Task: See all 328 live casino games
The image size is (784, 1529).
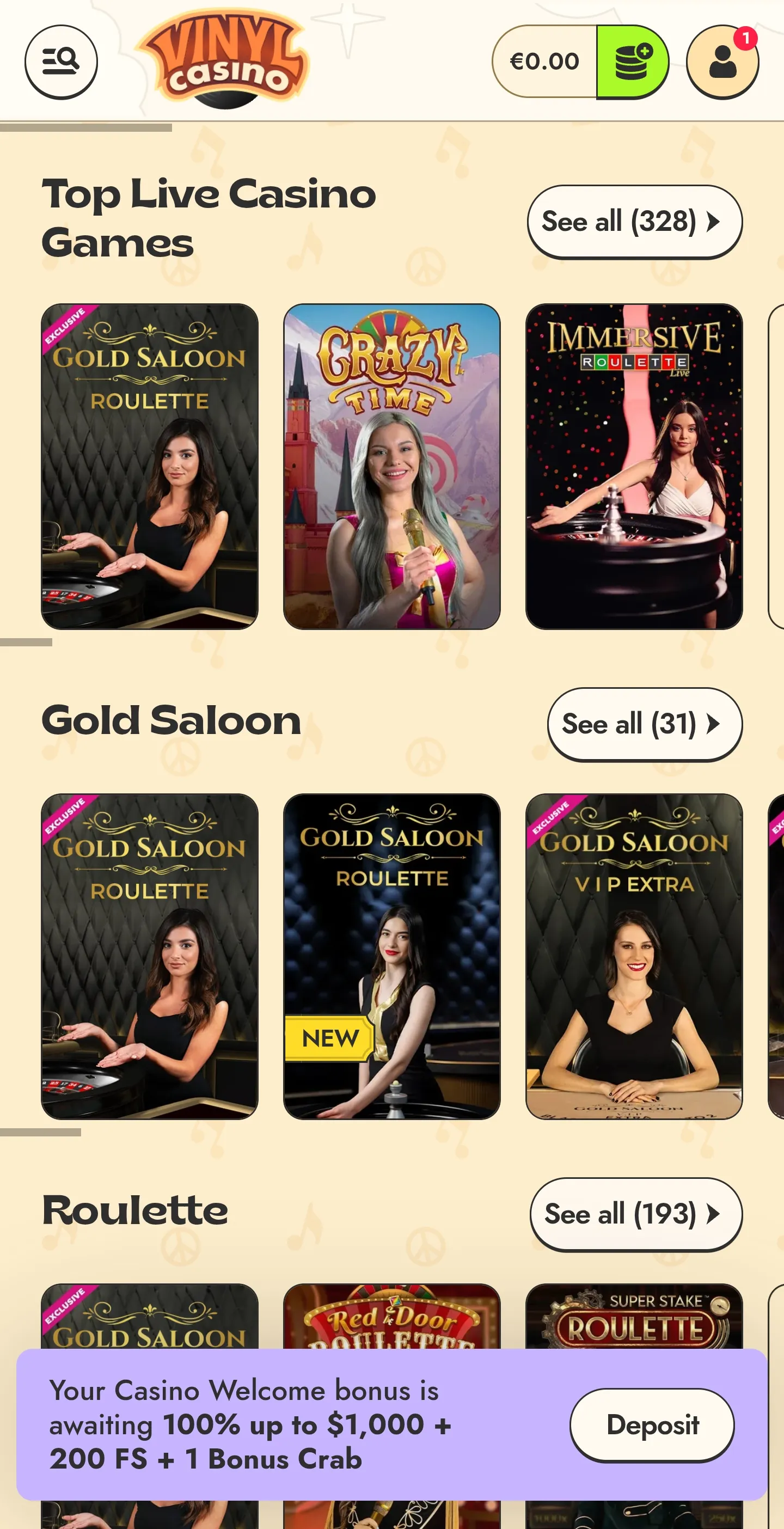Action: (634, 222)
